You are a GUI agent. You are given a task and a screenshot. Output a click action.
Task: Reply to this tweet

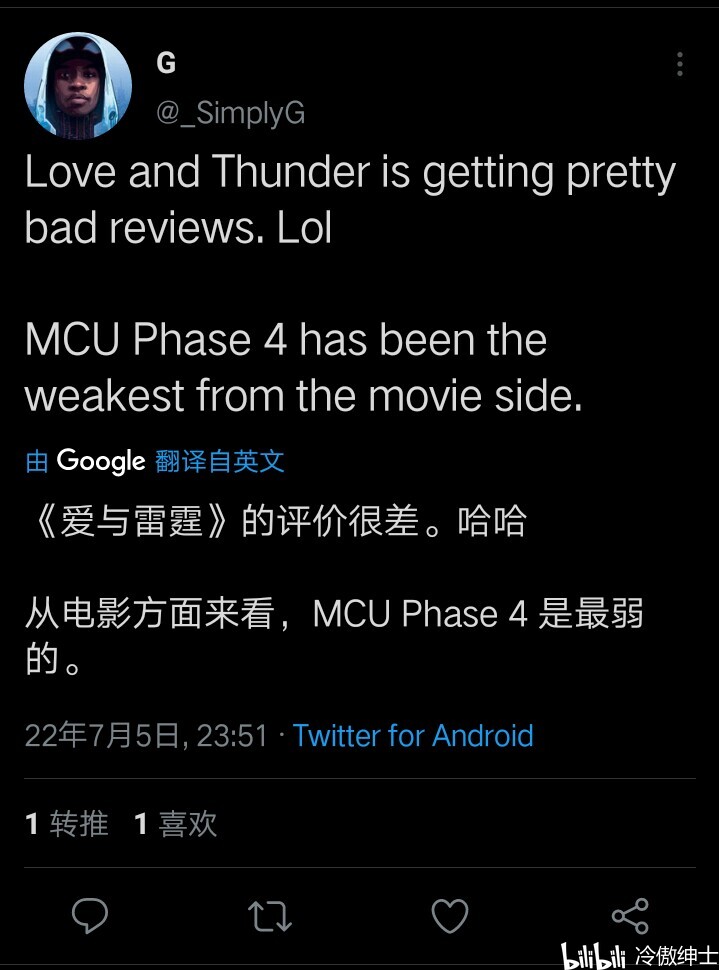[90, 915]
